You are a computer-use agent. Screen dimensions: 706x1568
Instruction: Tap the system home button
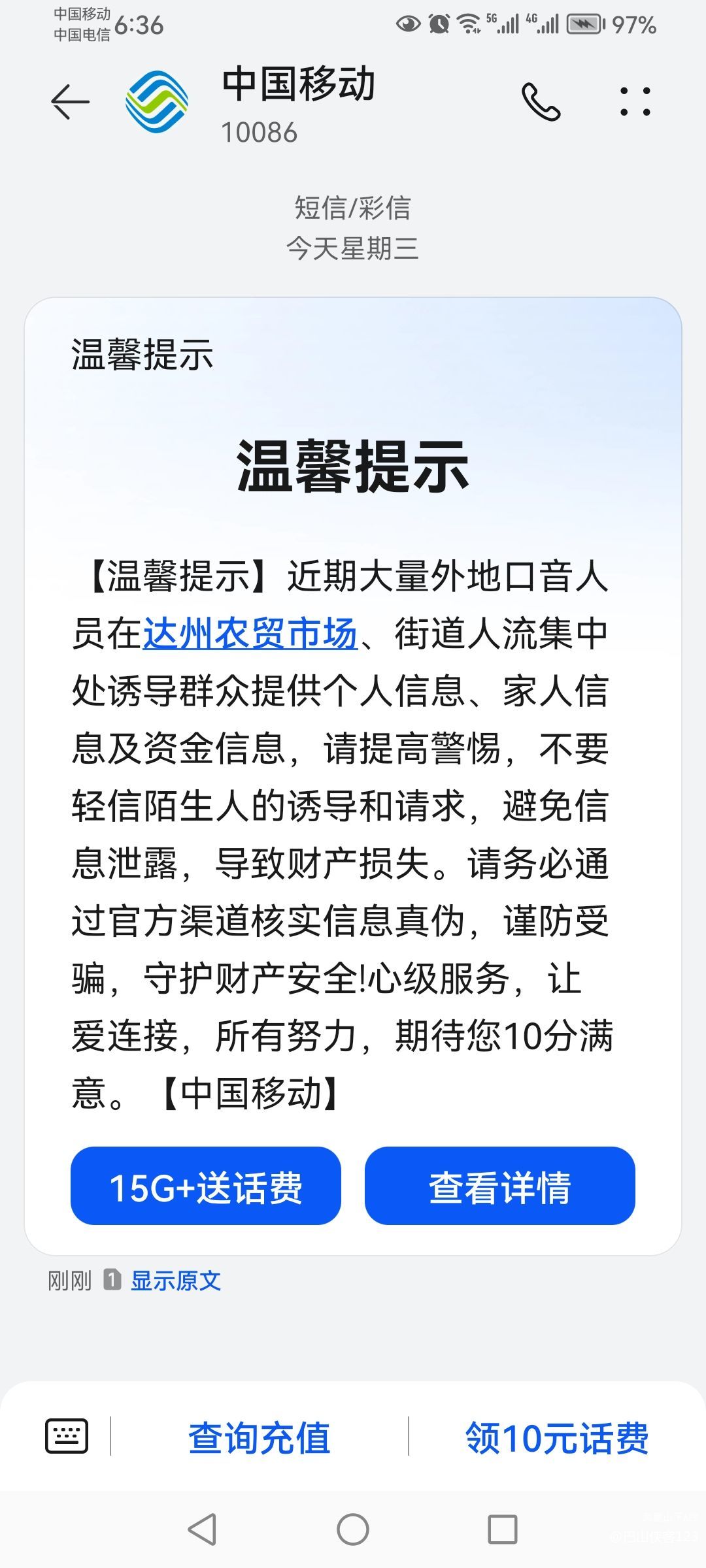[x=353, y=1529]
